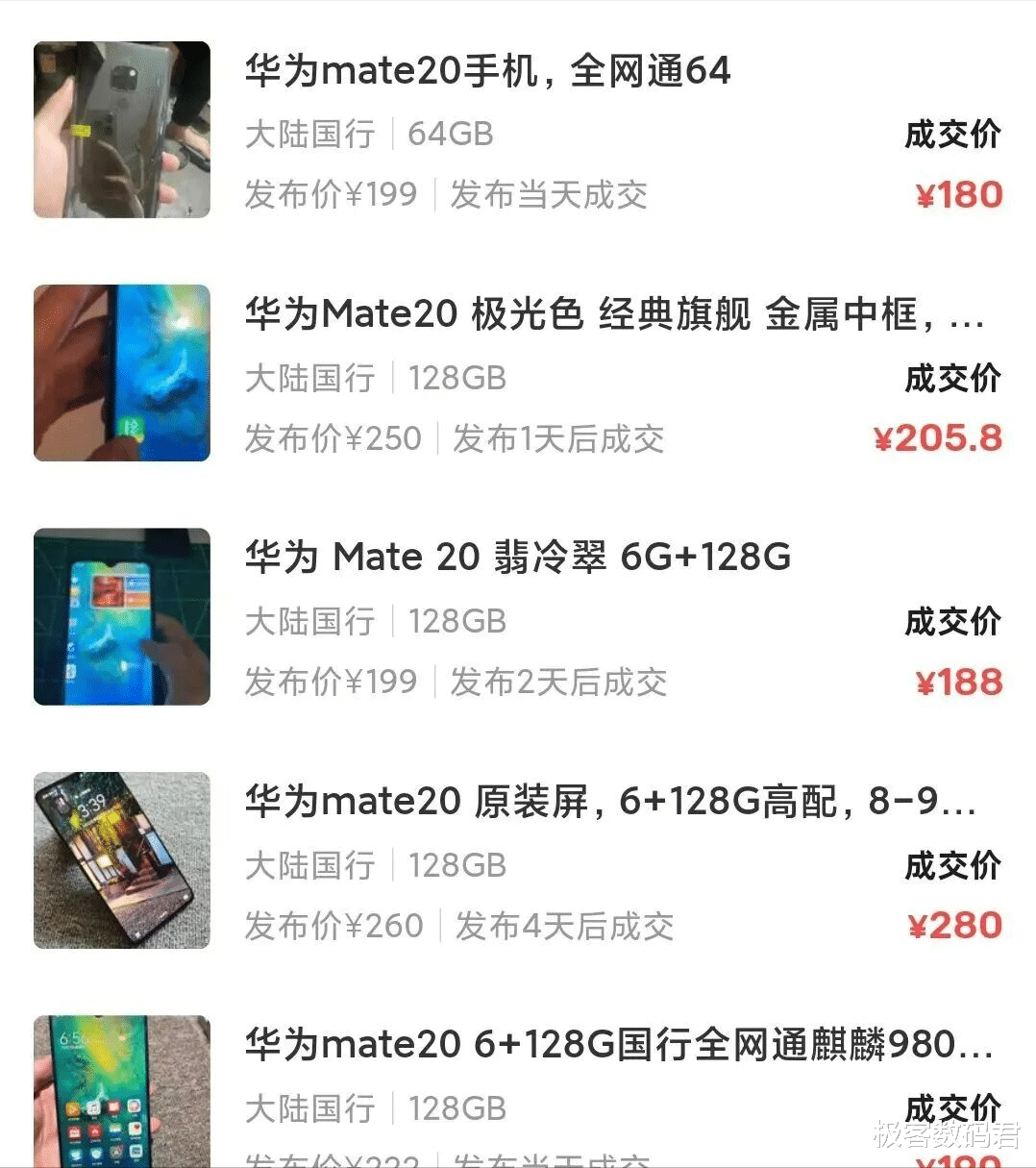
Task: Open the 华为mate20手机 全网通64 listing
Action: pos(487,72)
